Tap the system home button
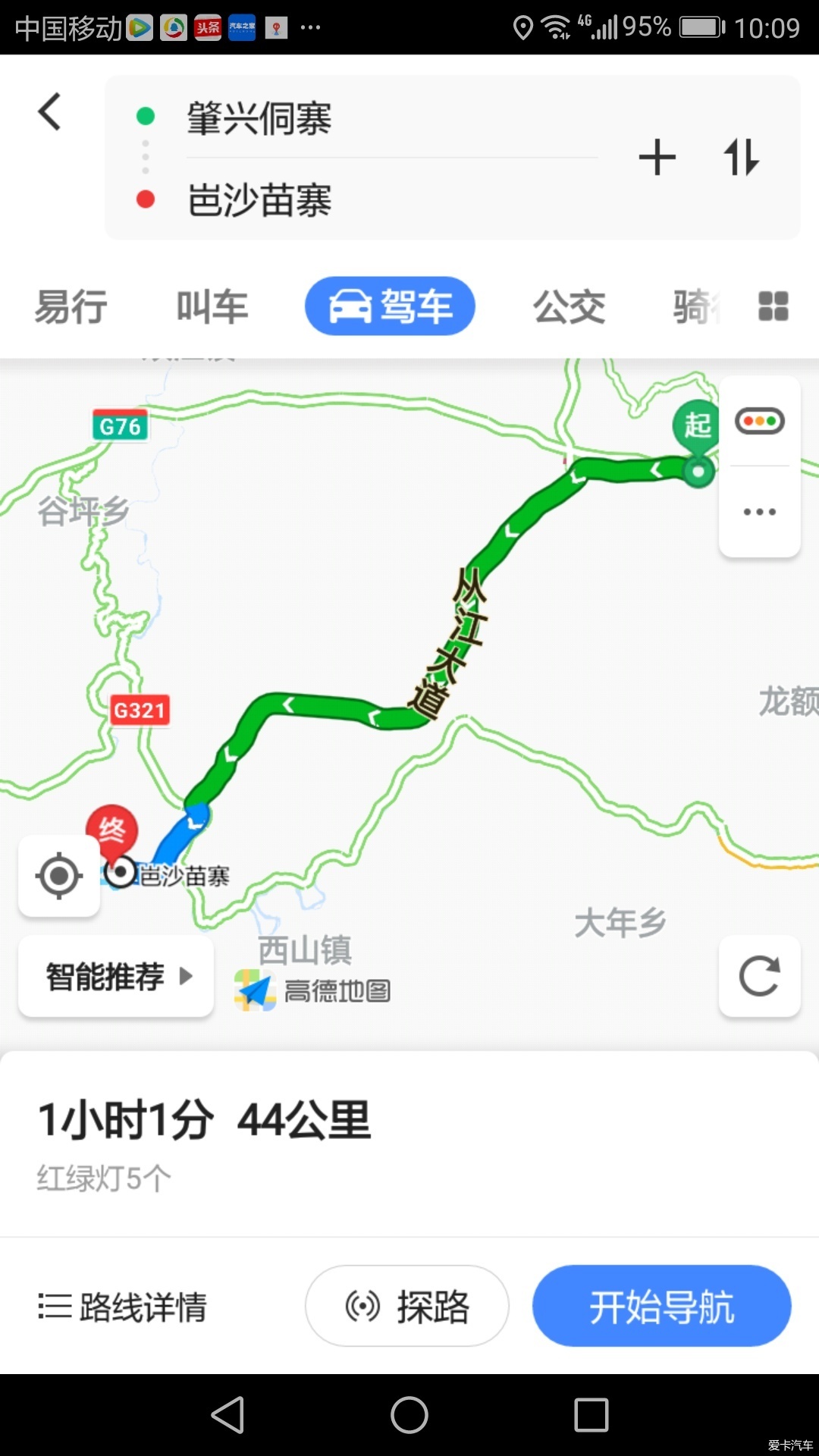Viewport: 819px width, 1456px height. click(409, 1415)
